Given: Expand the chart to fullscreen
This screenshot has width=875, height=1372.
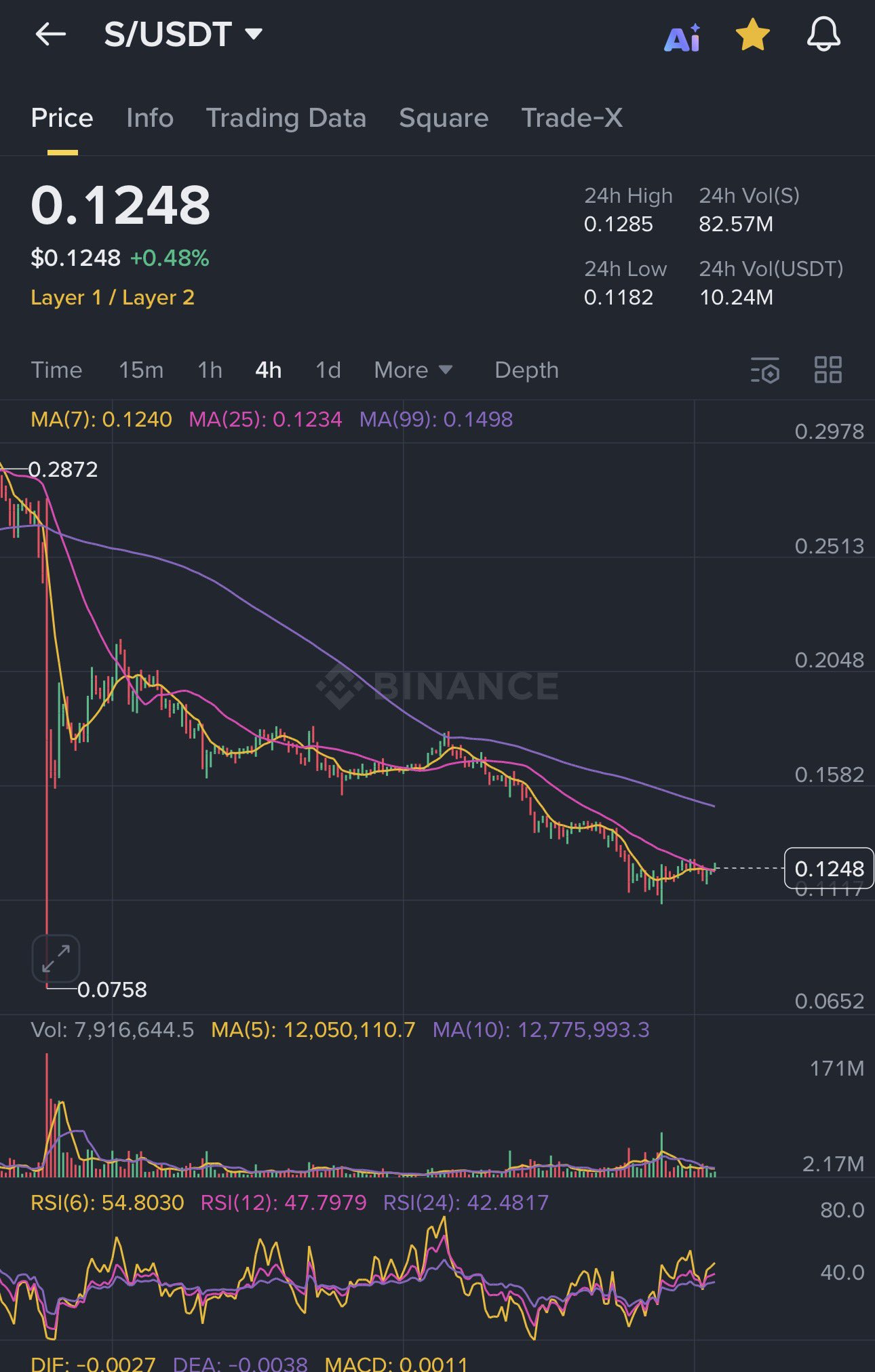Looking at the screenshot, I should point(56,958).
